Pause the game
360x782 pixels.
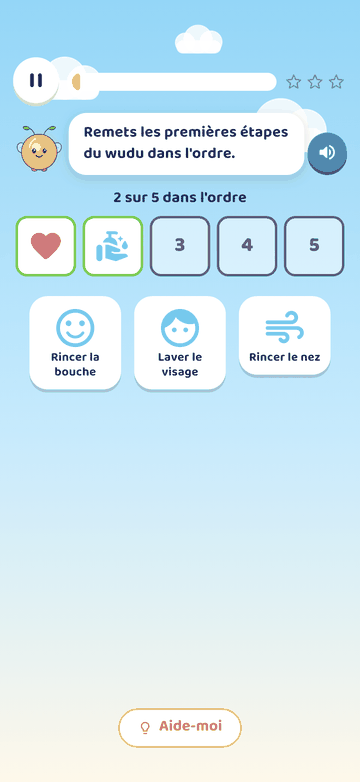[x=35, y=80]
